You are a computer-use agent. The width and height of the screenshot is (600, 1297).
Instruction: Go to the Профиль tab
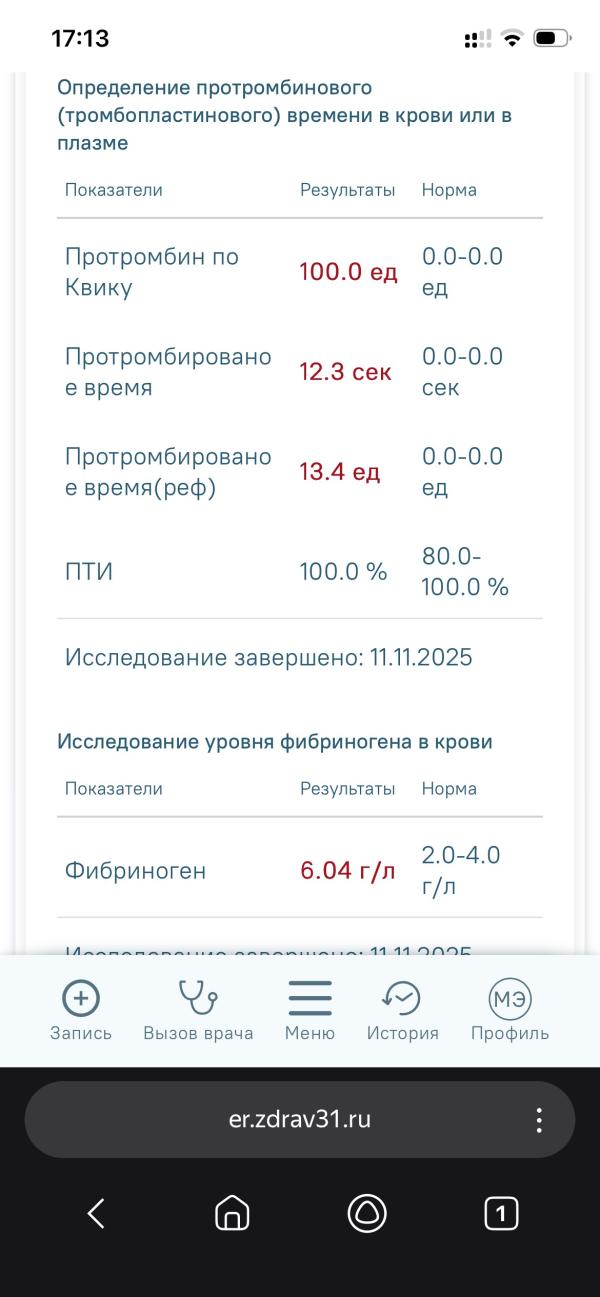tap(510, 1011)
